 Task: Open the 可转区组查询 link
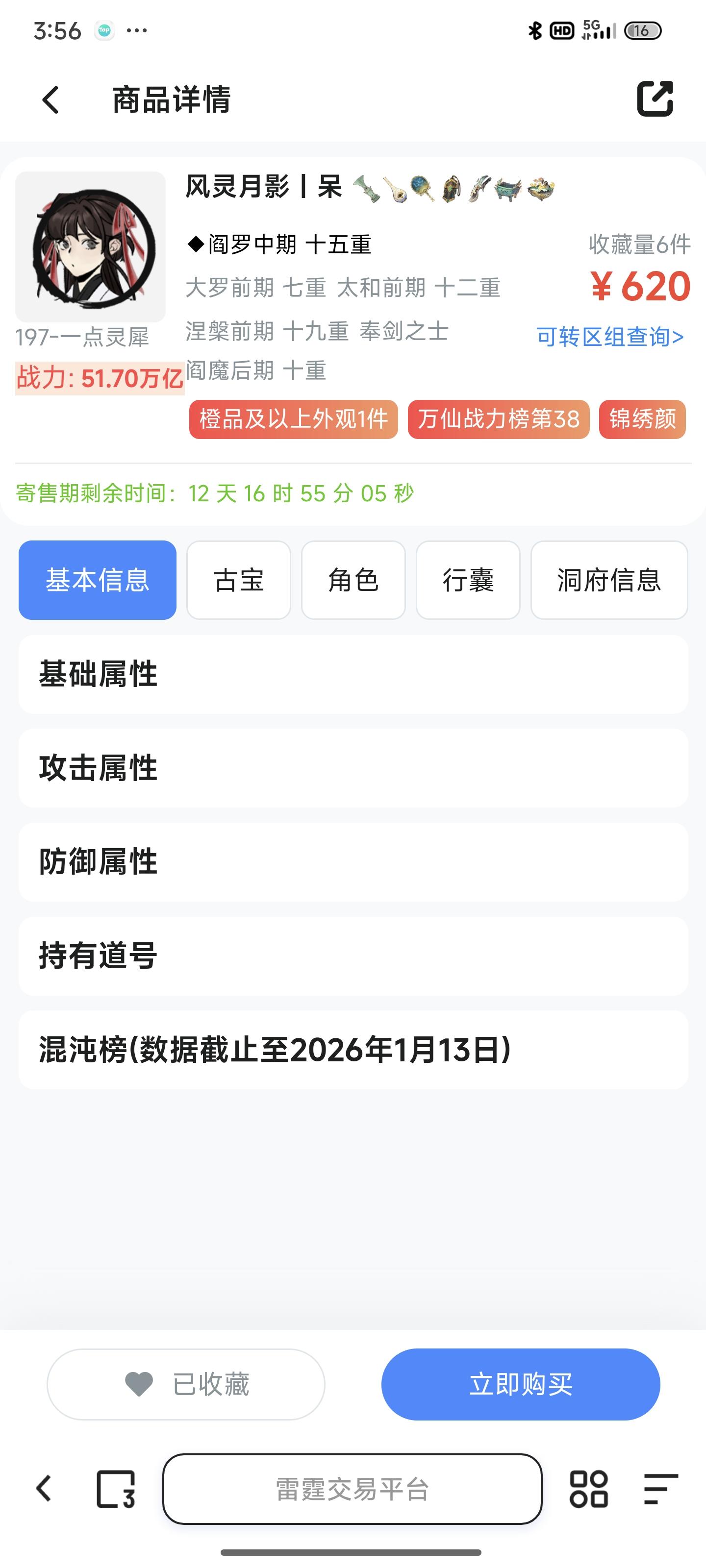coord(610,337)
